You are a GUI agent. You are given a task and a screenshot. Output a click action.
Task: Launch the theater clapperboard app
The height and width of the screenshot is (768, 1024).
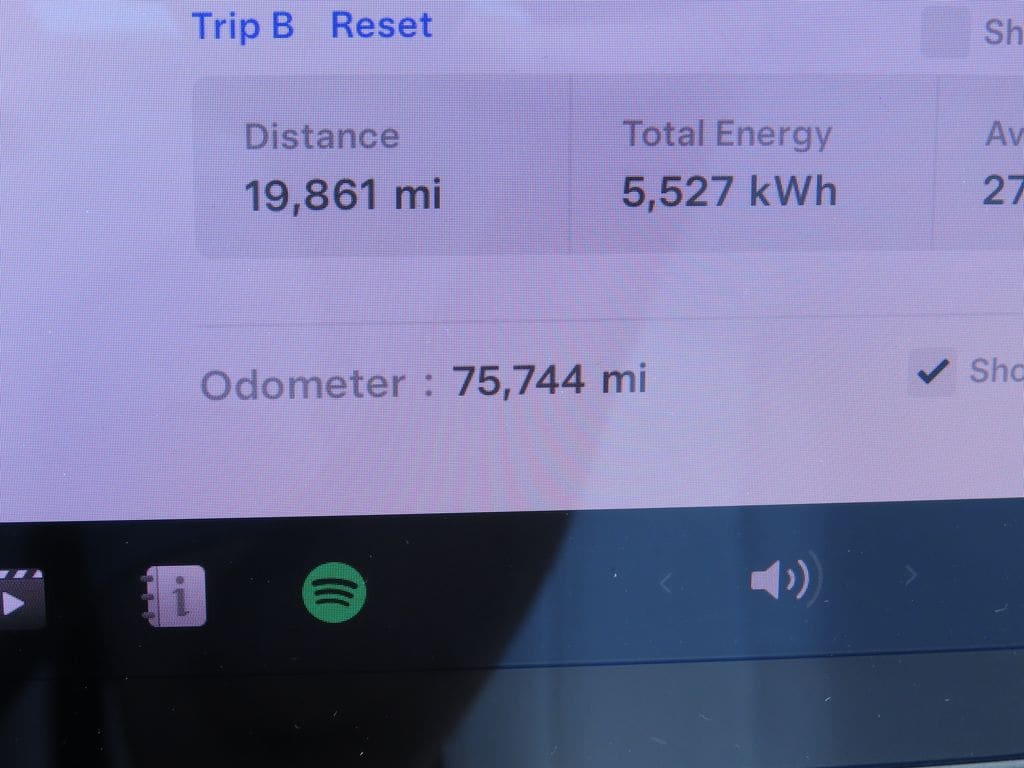click(20, 598)
